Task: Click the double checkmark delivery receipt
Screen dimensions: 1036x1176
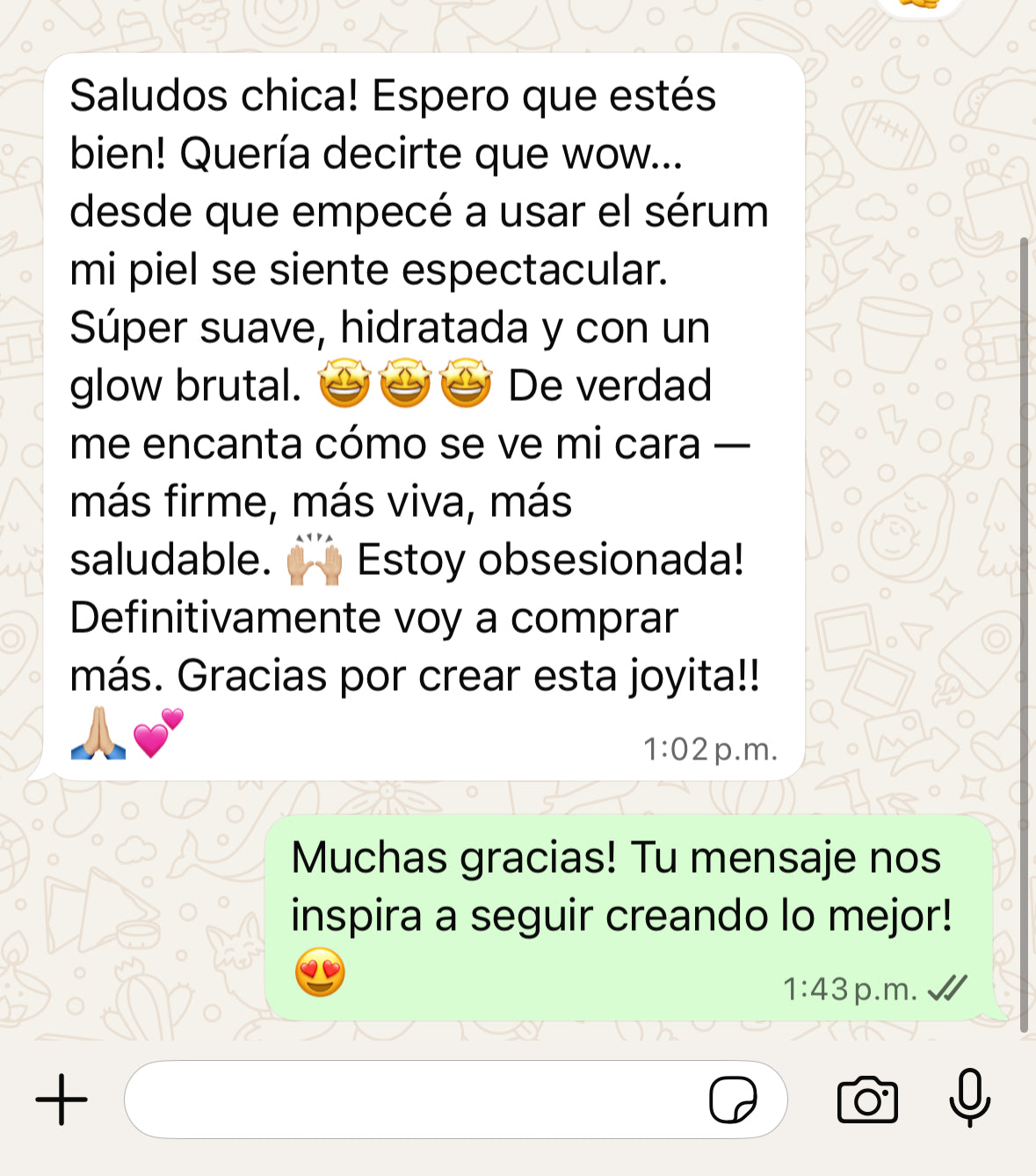Action: click(946, 989)
